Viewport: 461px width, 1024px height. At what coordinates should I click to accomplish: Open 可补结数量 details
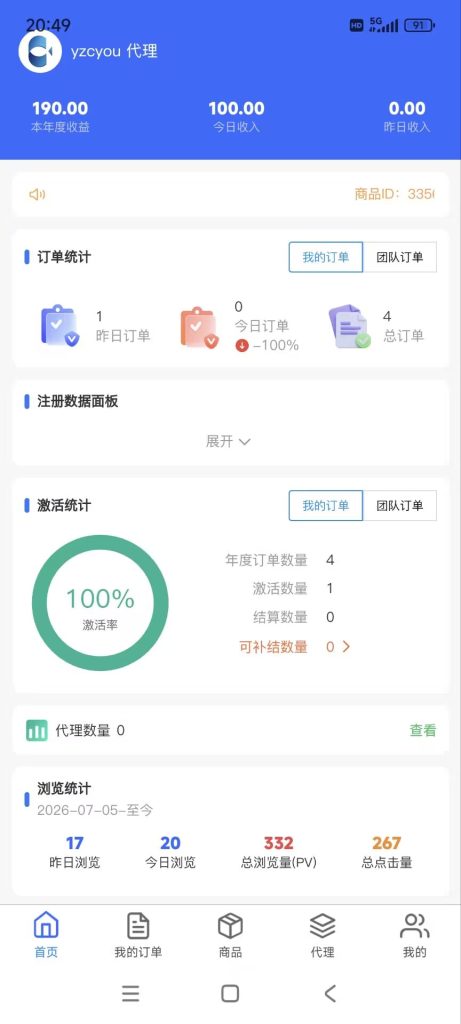click(x=295, y=647)
